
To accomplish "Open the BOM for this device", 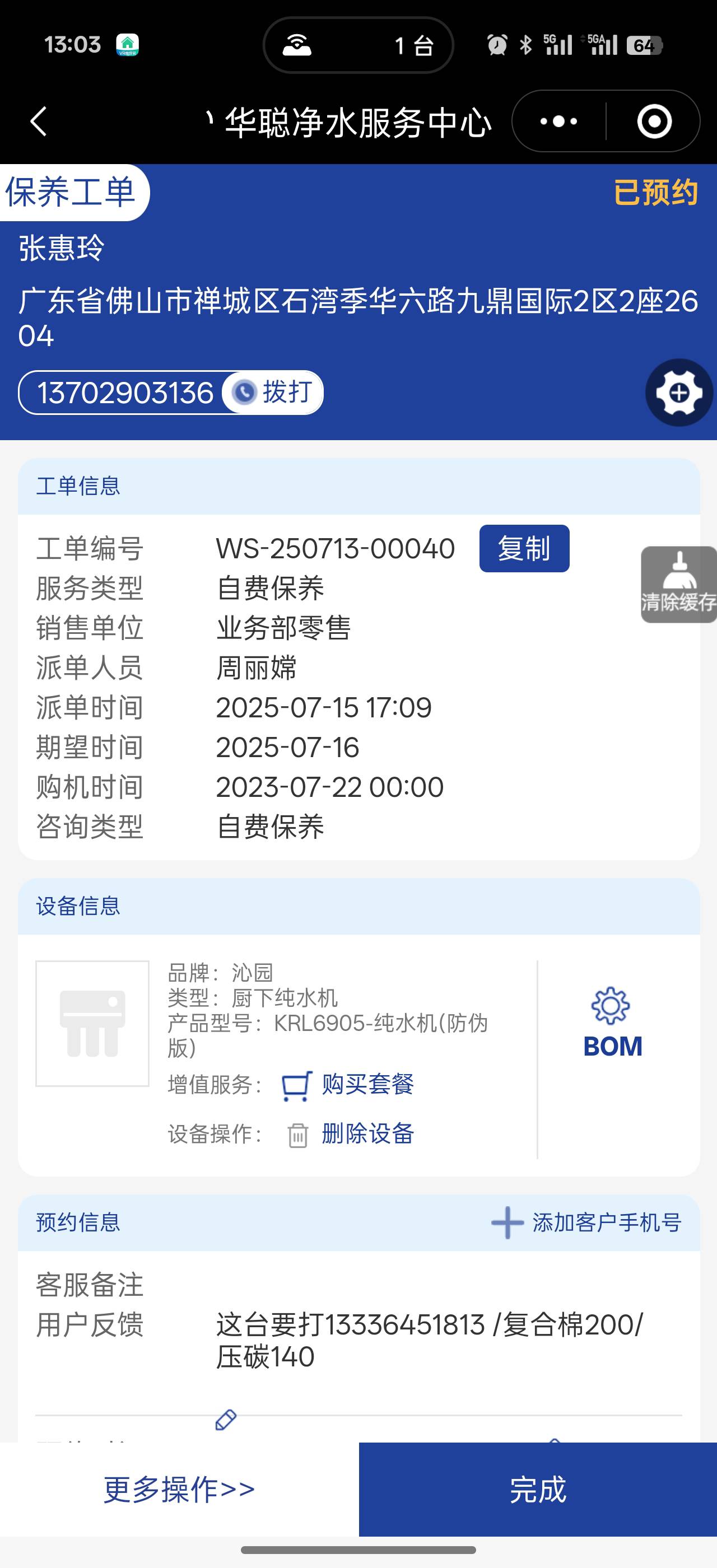I will (612, 1024).
